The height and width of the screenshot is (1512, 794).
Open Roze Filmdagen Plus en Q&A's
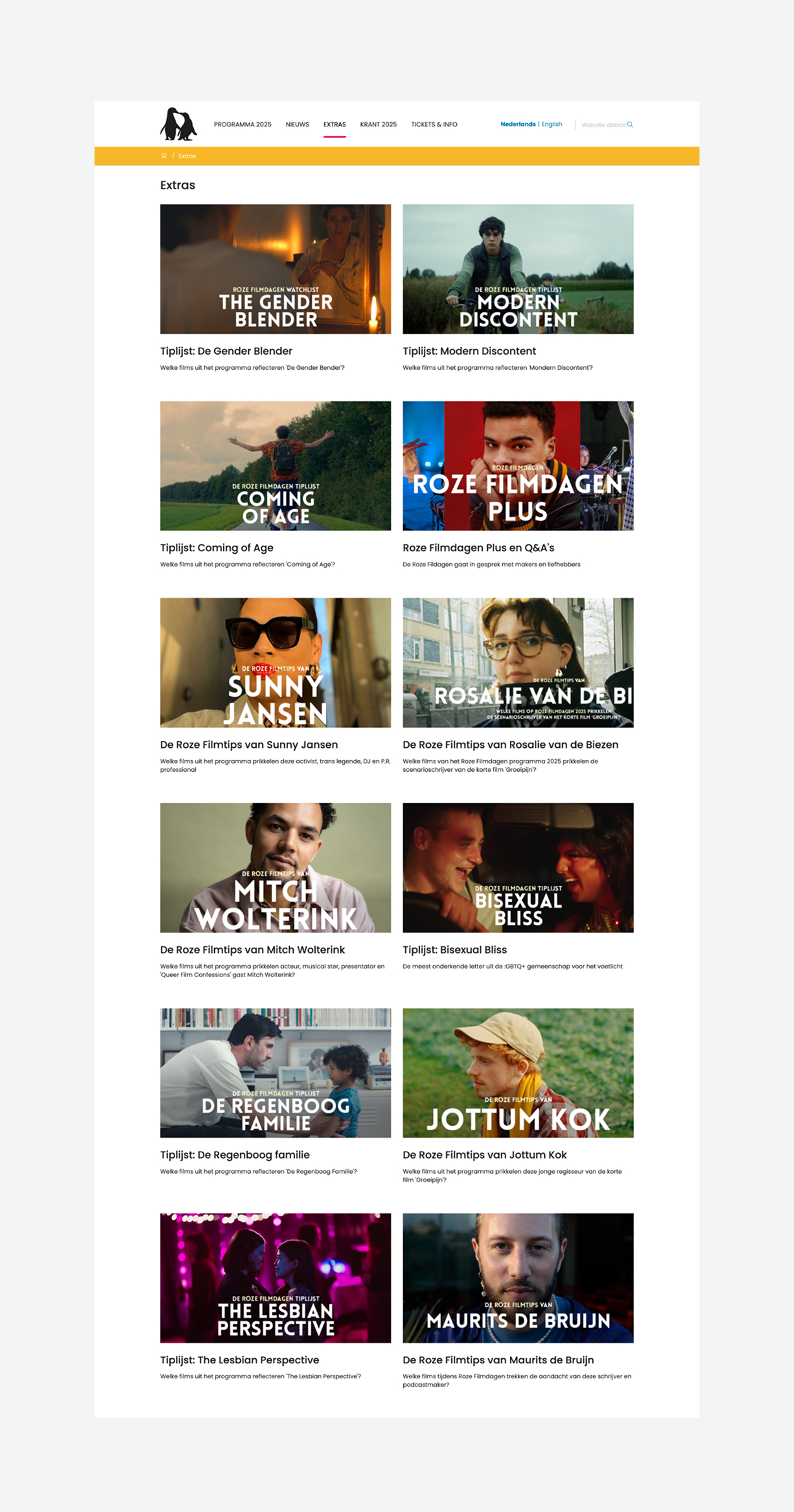point(518,466)
